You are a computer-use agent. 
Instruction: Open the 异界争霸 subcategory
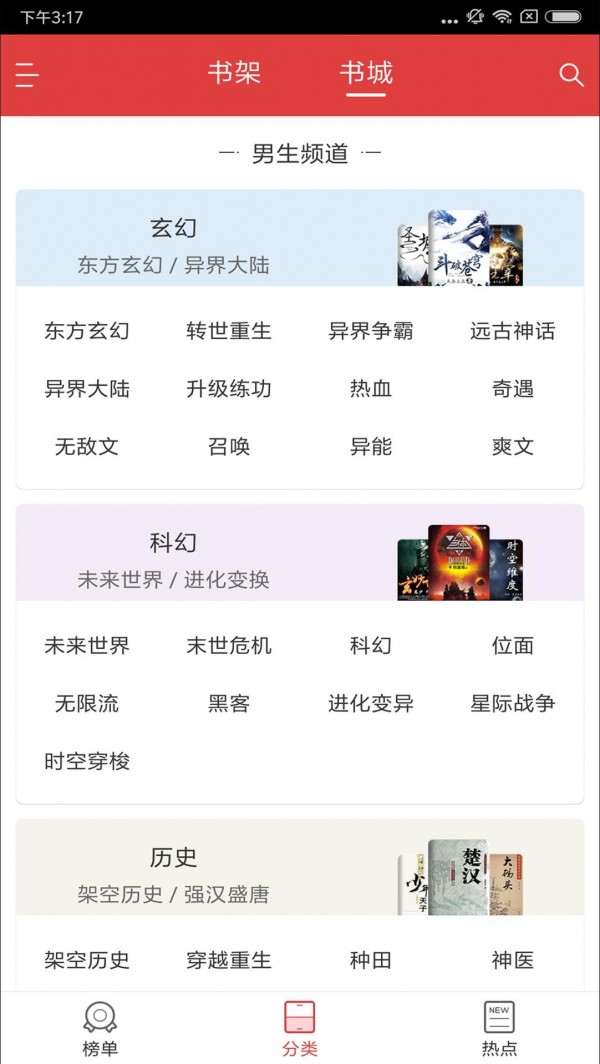pyautogui.click(x=371, y=331)
